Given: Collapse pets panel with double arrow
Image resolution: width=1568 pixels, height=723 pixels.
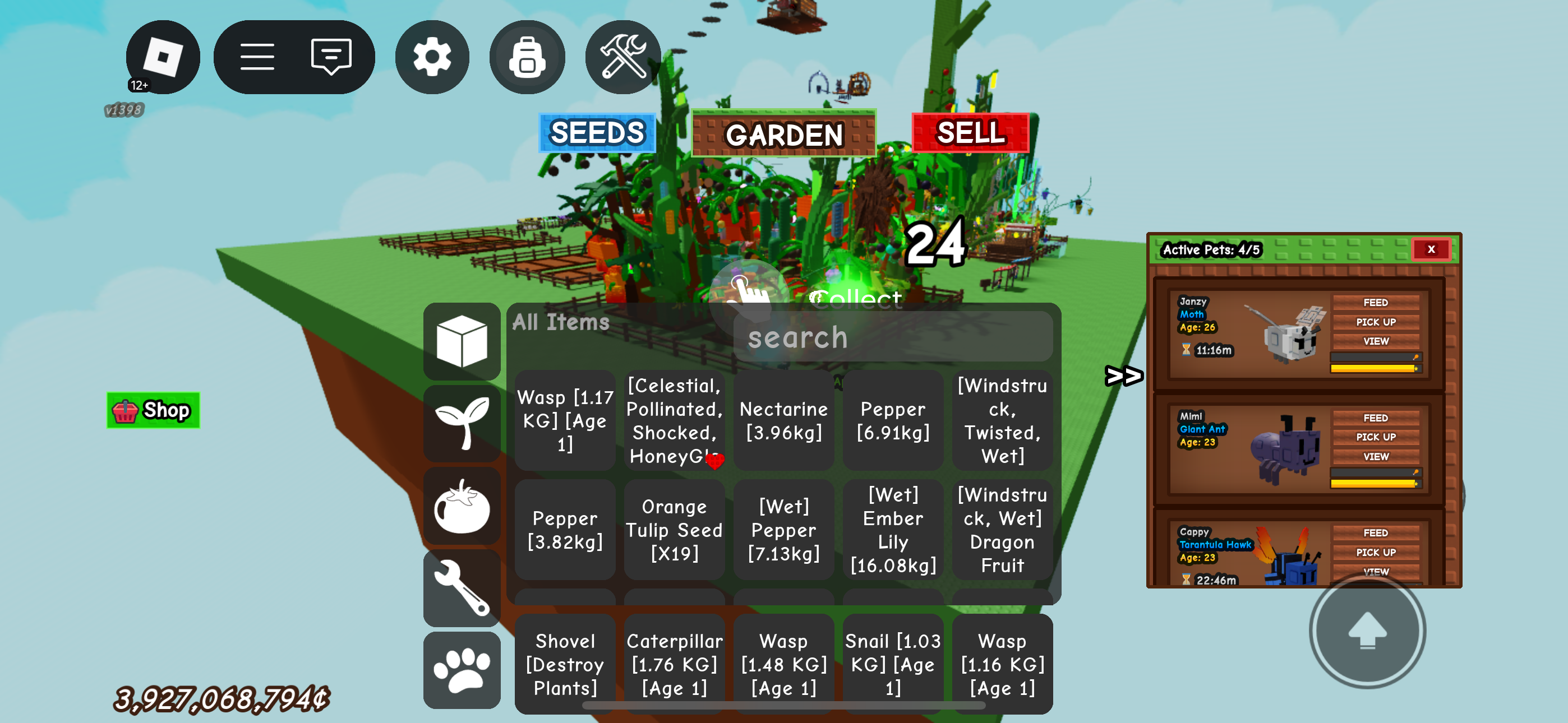Looking at the screenshot, I should pyautogui.click(x=1123, y=376).
